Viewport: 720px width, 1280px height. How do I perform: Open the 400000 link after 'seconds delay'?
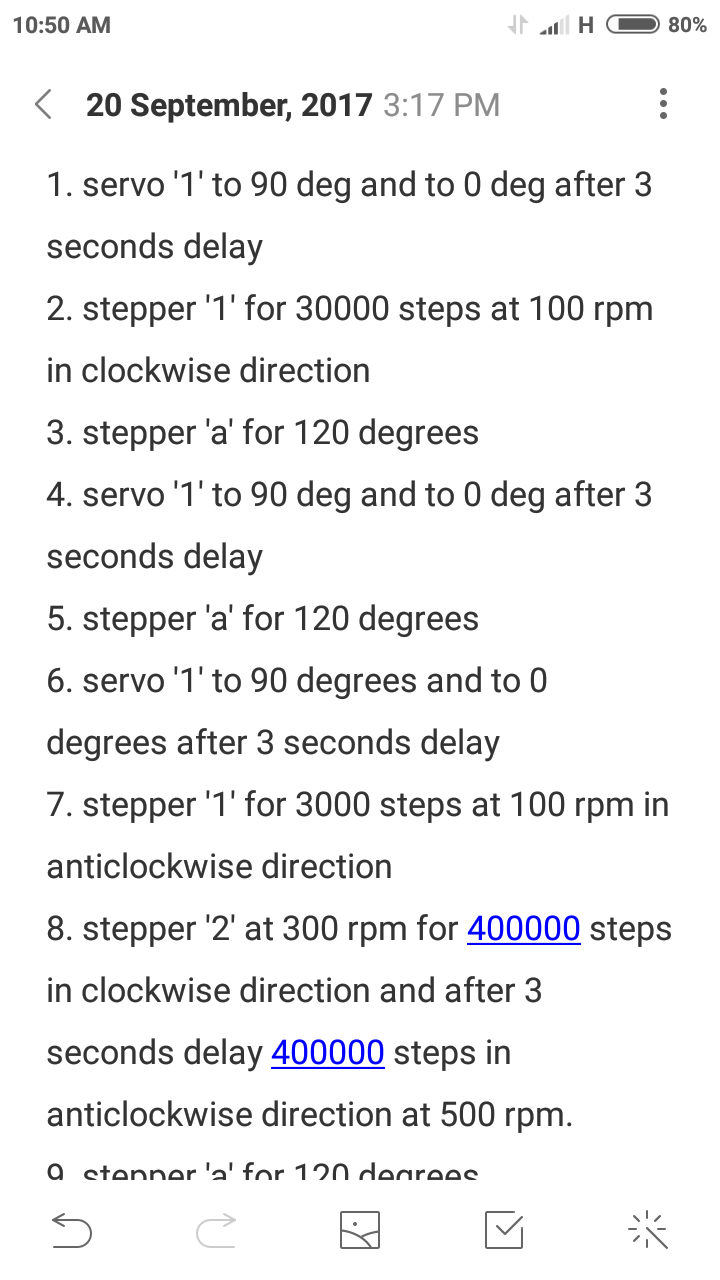point(328,1053)
